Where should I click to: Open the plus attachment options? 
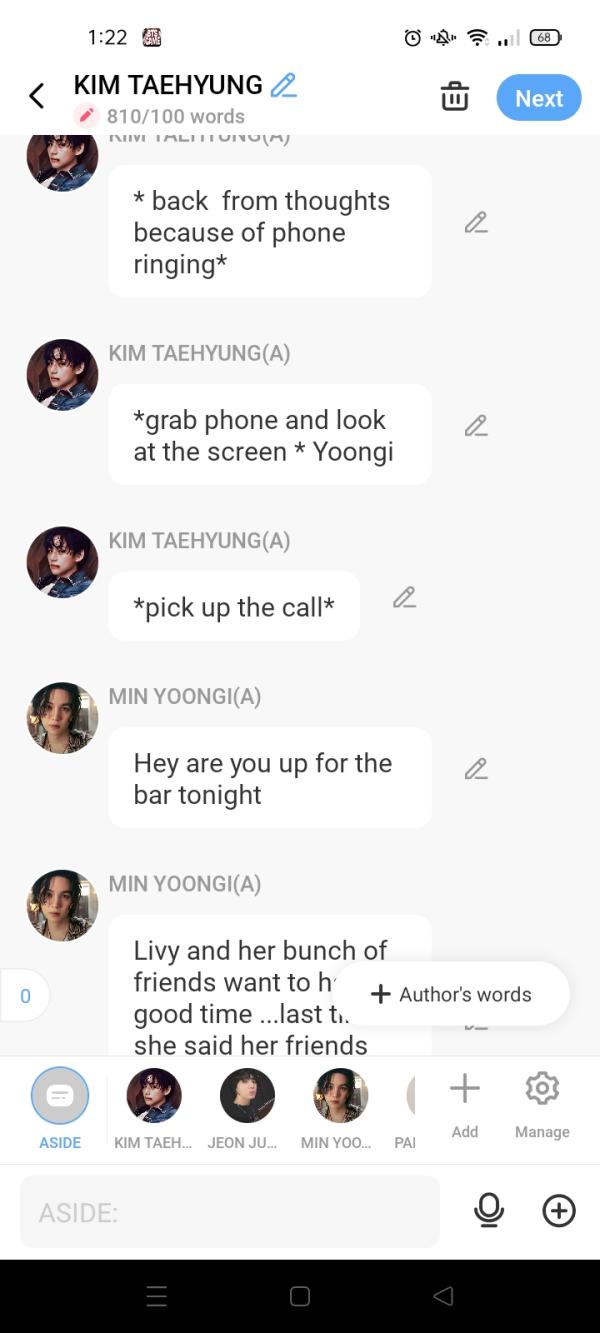(558, 1211)
